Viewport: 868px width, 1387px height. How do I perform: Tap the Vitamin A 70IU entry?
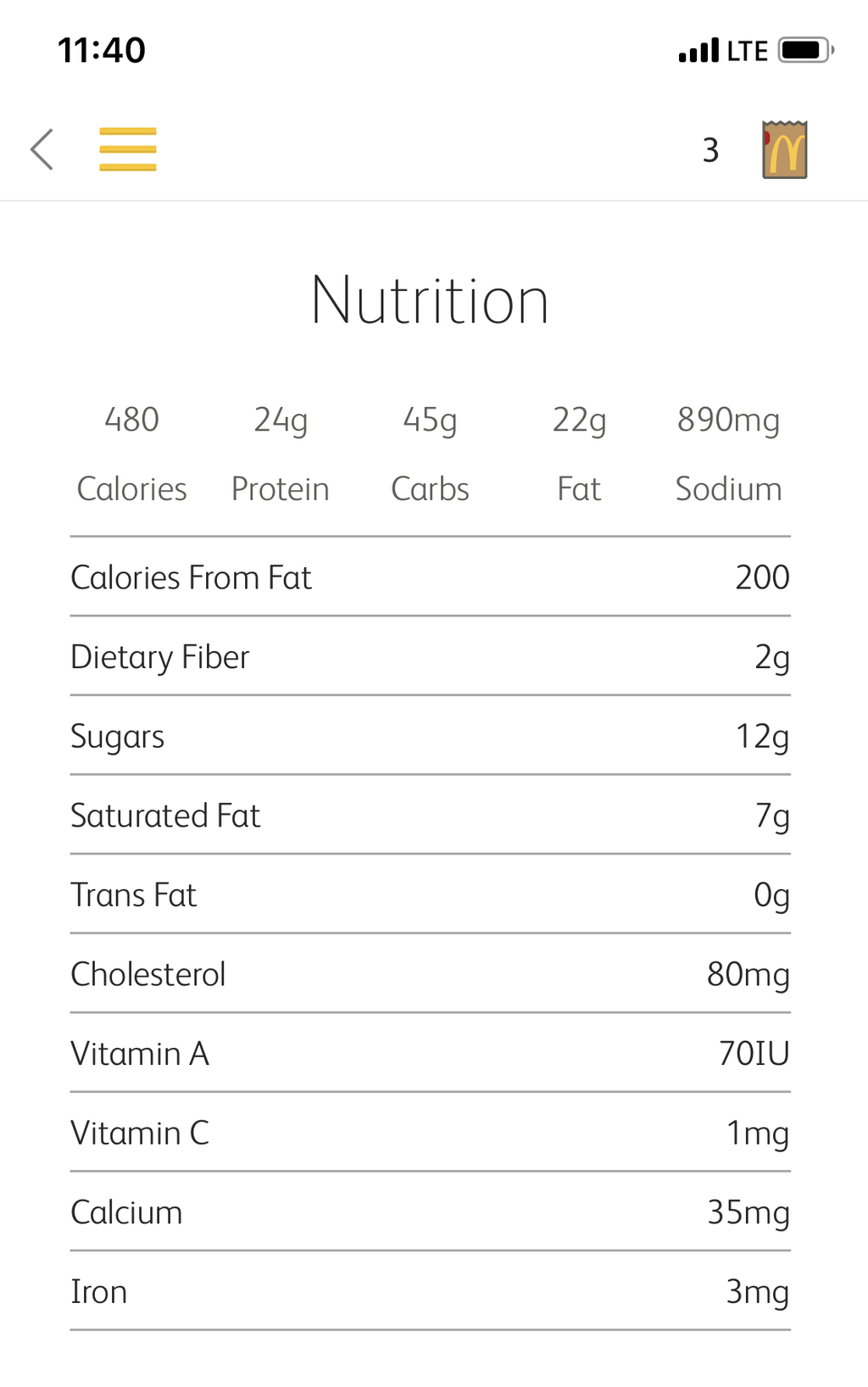430,1054
